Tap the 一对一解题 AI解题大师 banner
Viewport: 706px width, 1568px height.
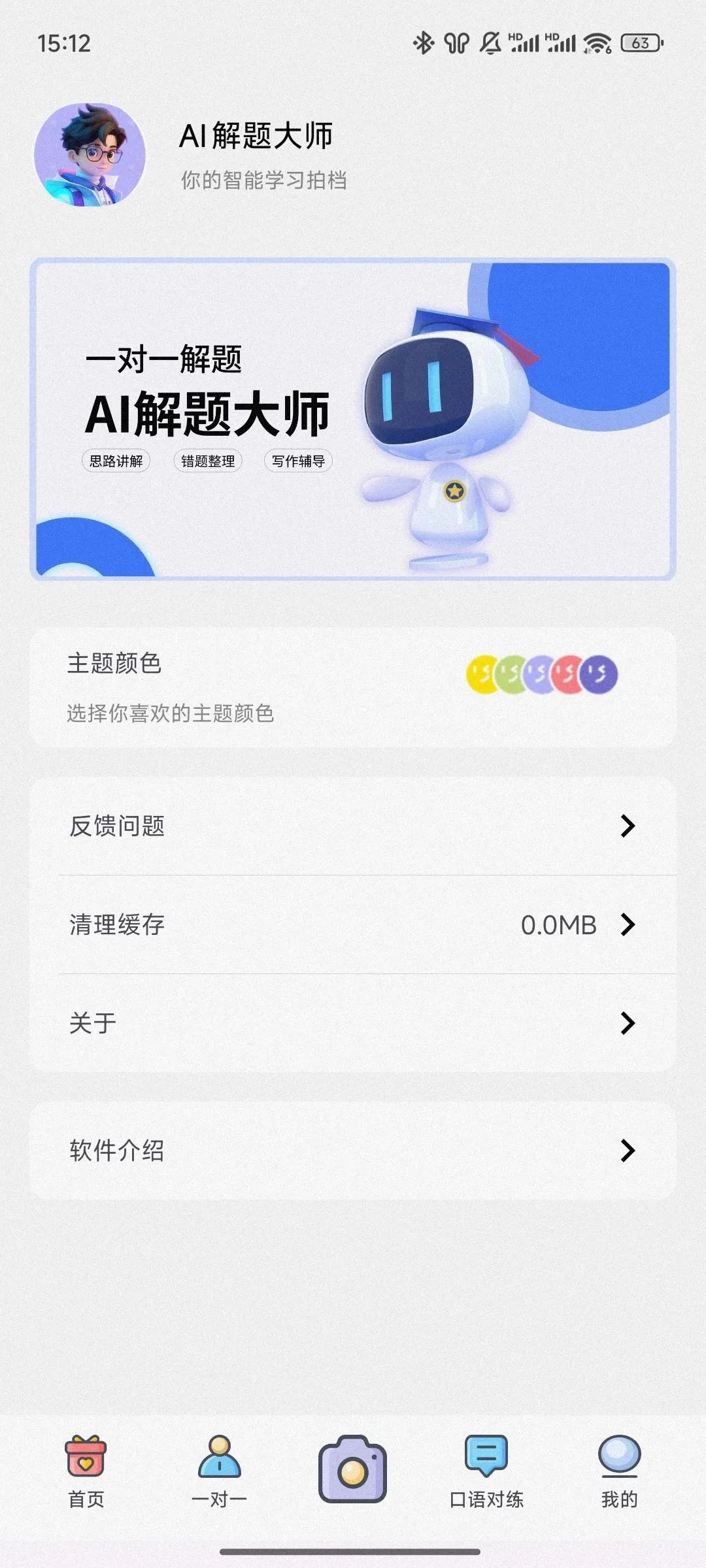pyautogui.click(x=353, y=419)
